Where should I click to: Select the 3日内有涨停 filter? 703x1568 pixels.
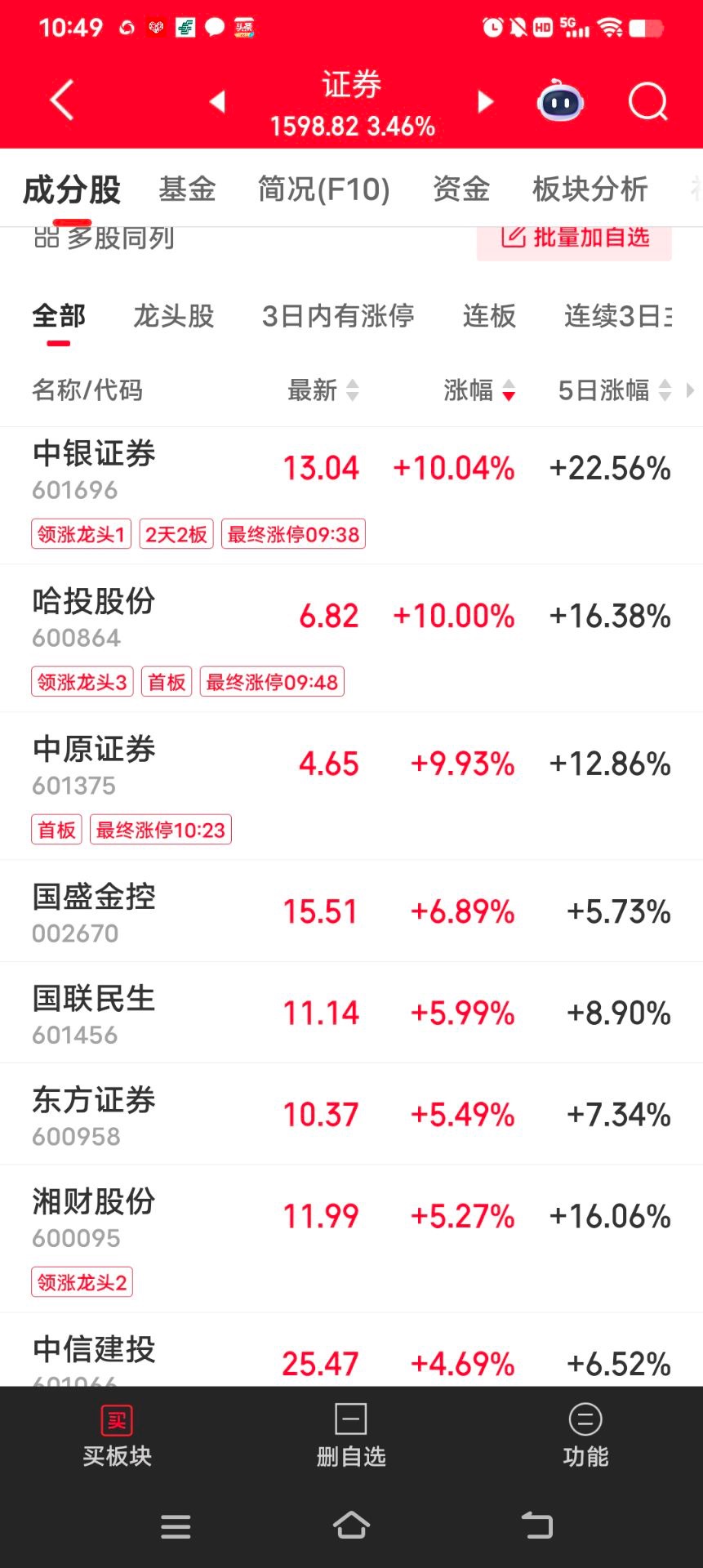[x=337, y=316]
